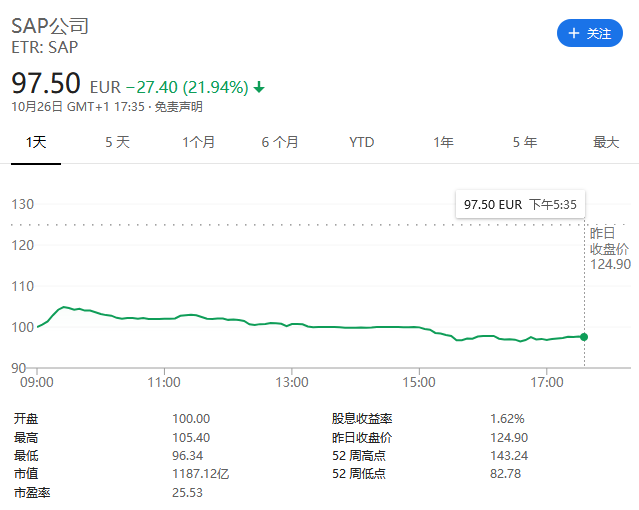
Task: Switch to the 6 个月 range
Action: (280, 142)
